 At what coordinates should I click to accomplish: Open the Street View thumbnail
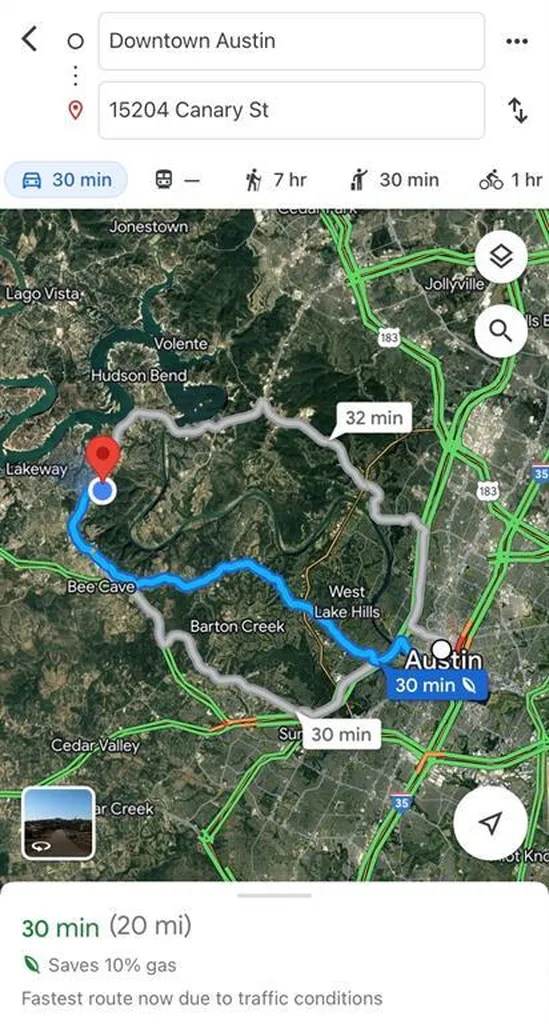[x=58, y=823]
